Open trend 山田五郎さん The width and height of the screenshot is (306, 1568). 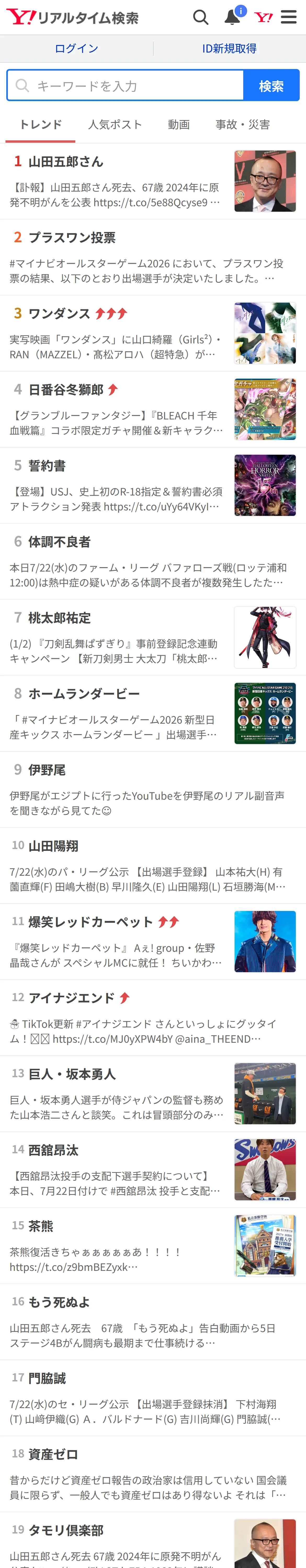(x=153, y=181)
